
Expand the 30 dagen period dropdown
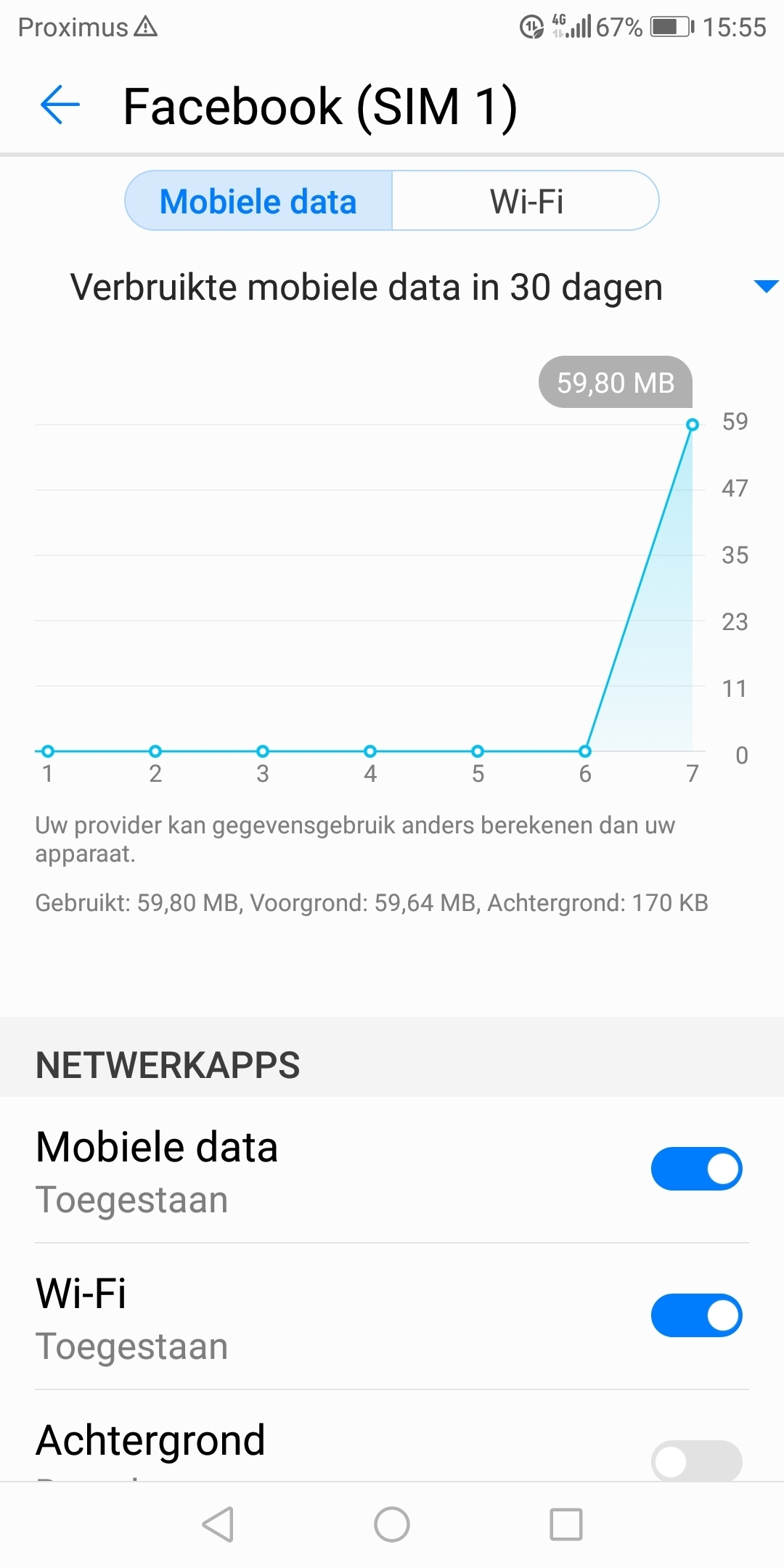pyautogui.click(x=766, y=287)
